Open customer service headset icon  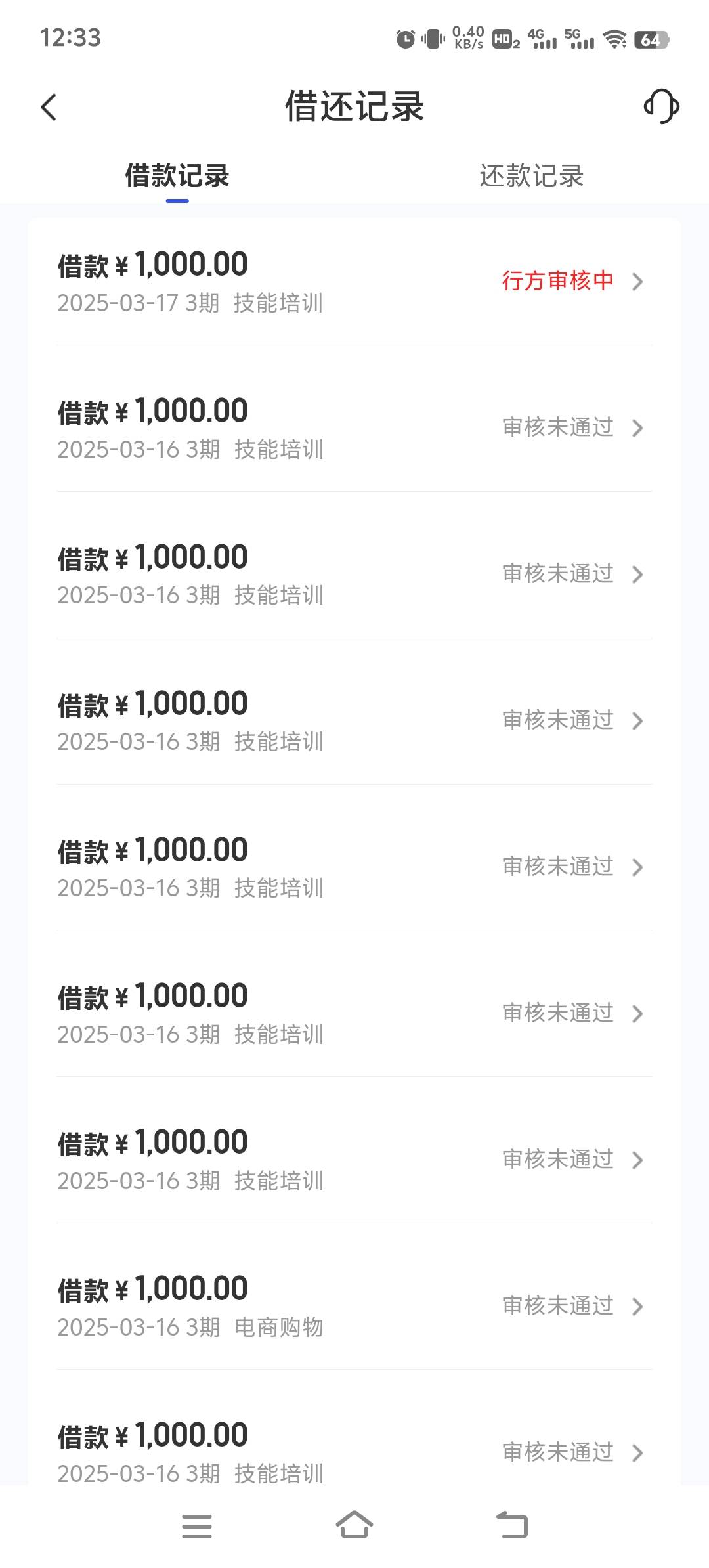pos(661,106)
